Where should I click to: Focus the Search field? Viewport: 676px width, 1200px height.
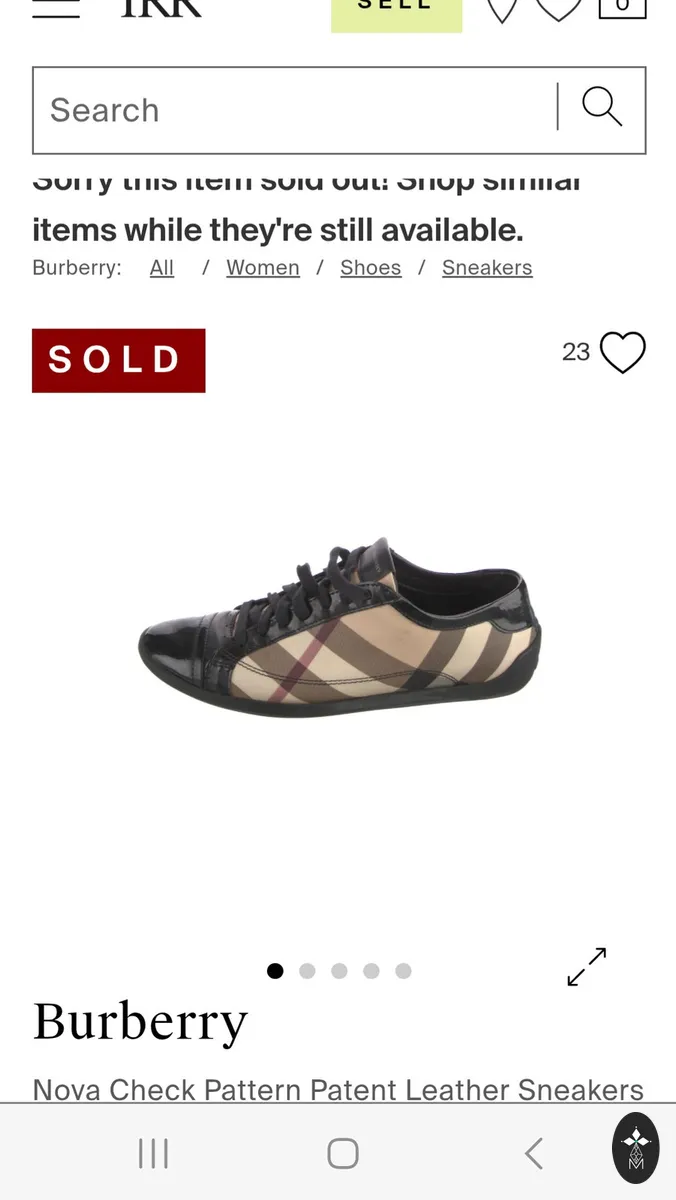point(294,110)
